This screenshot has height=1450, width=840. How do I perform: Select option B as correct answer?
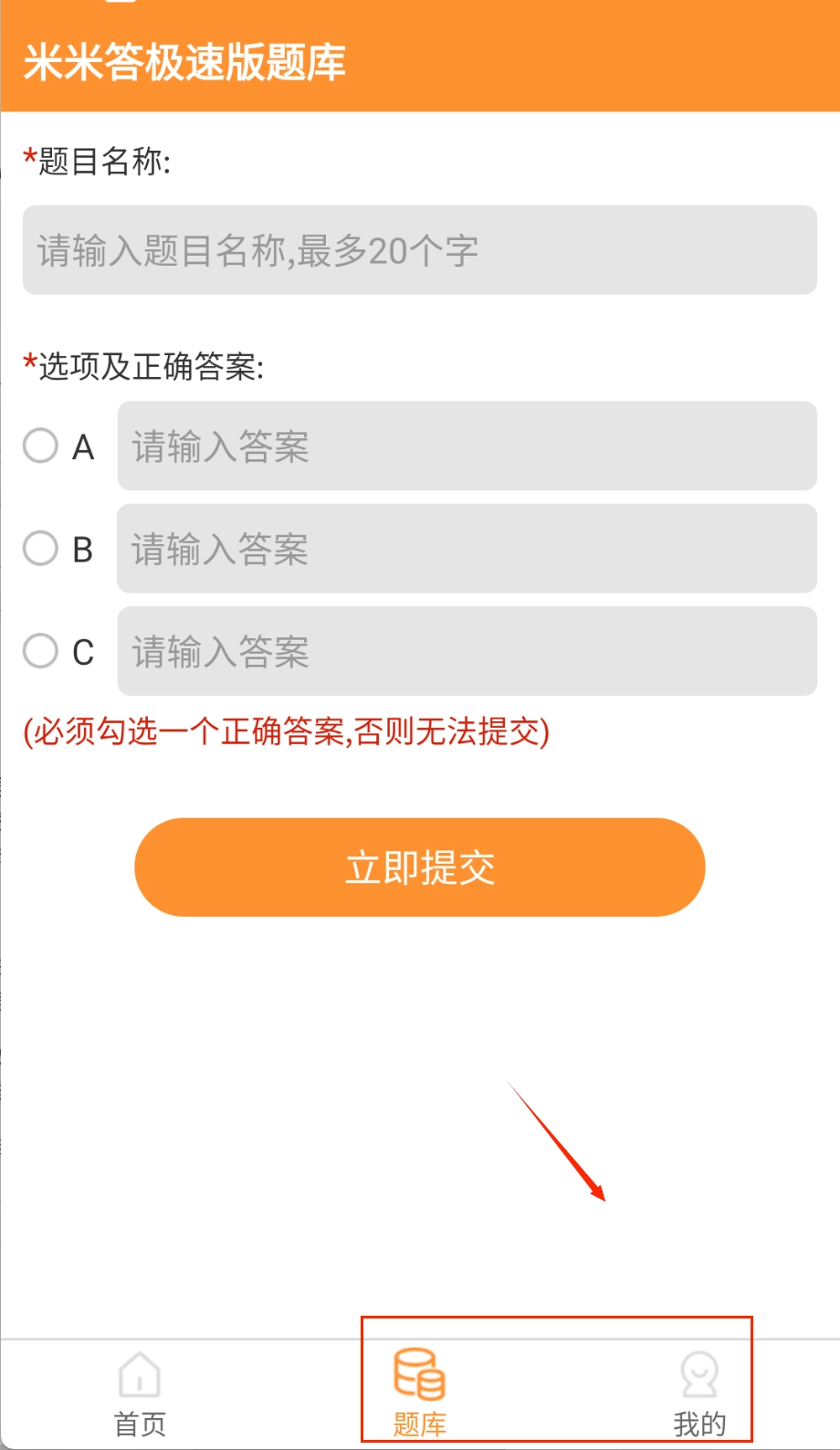41,549
